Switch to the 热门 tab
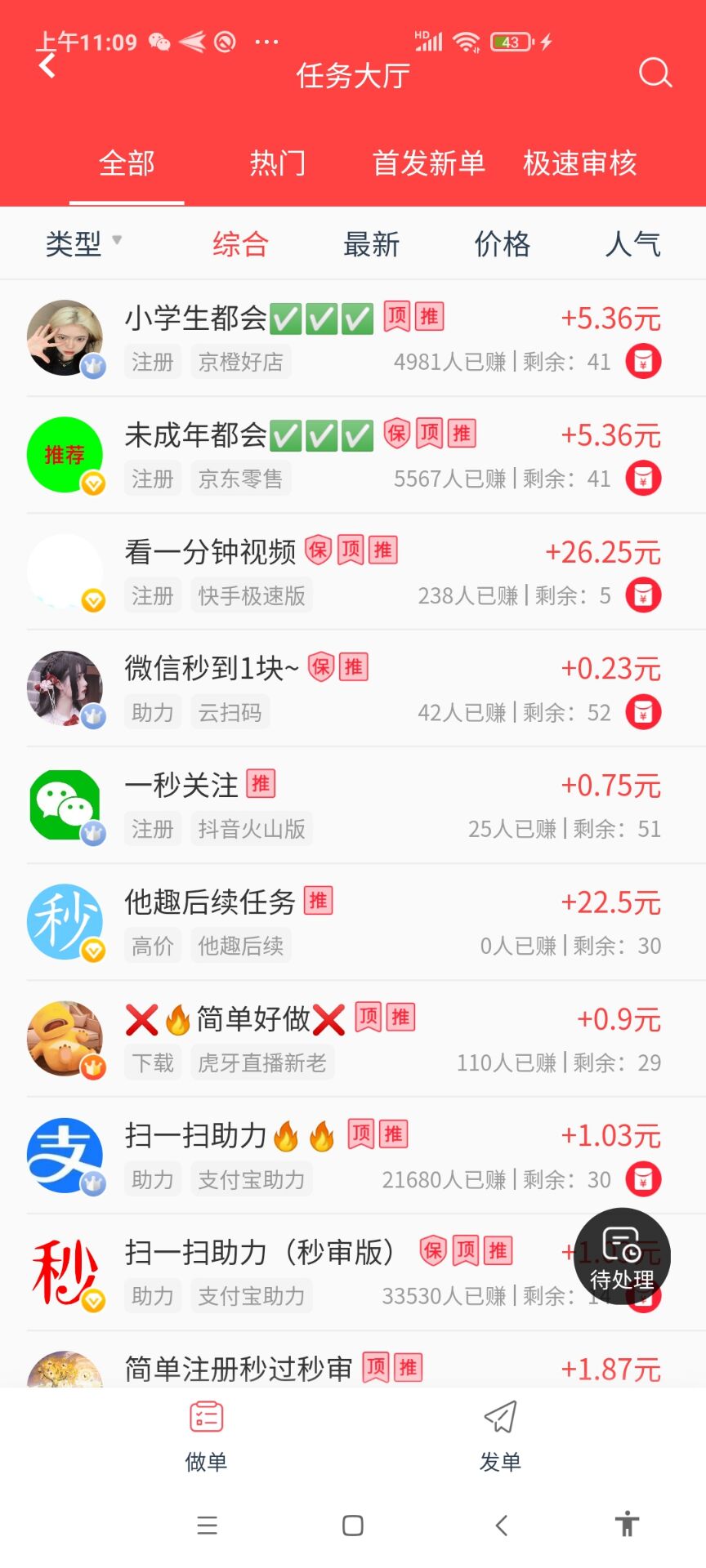 coord(277,163)
